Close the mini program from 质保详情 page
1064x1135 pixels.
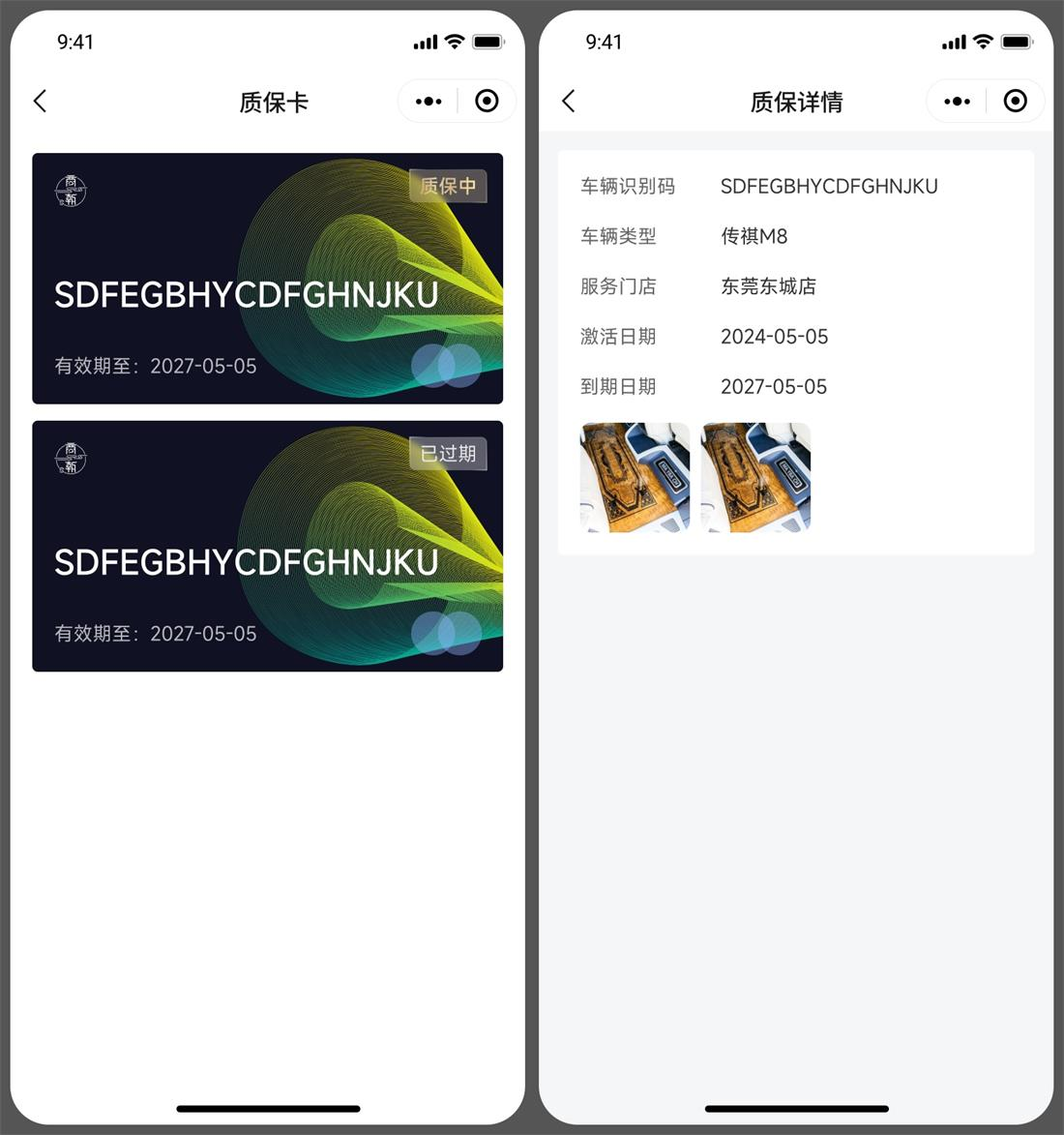[x=1015, y=101]
